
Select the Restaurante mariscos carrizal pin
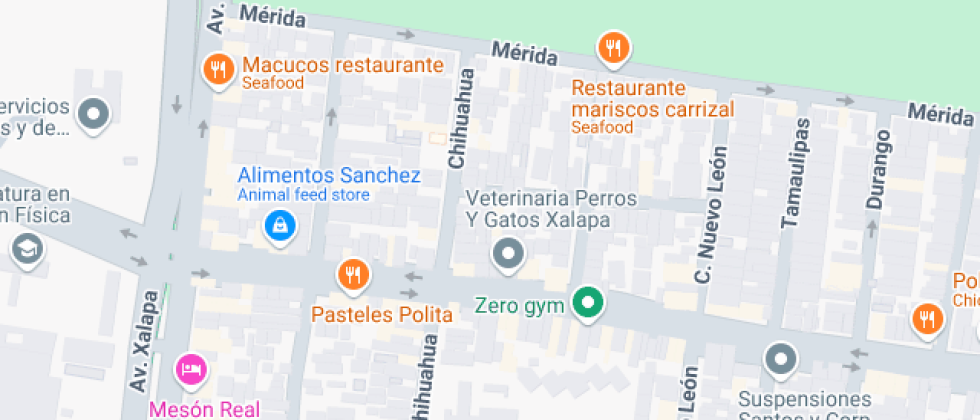[614, 49]
